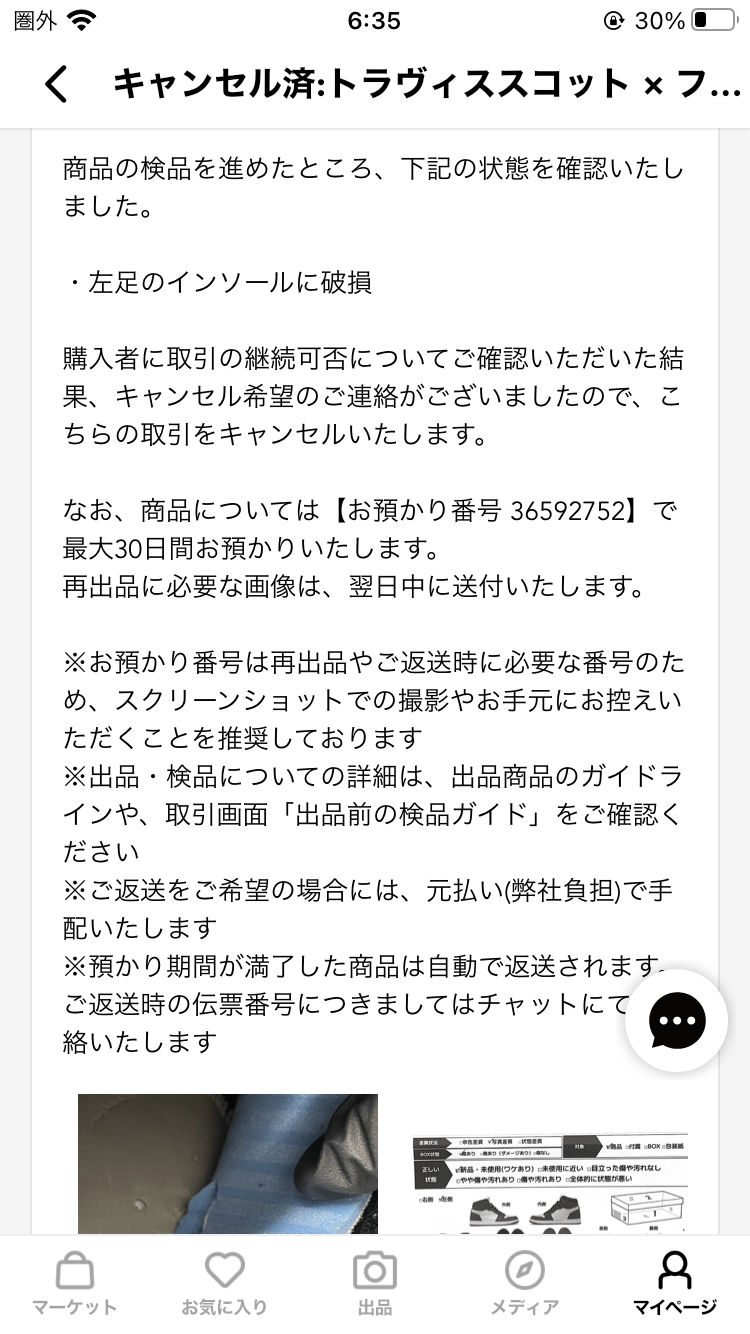View the inspection checklist image
The width and height of the screenshot is (750, 1334).
tap(550, 1185)
